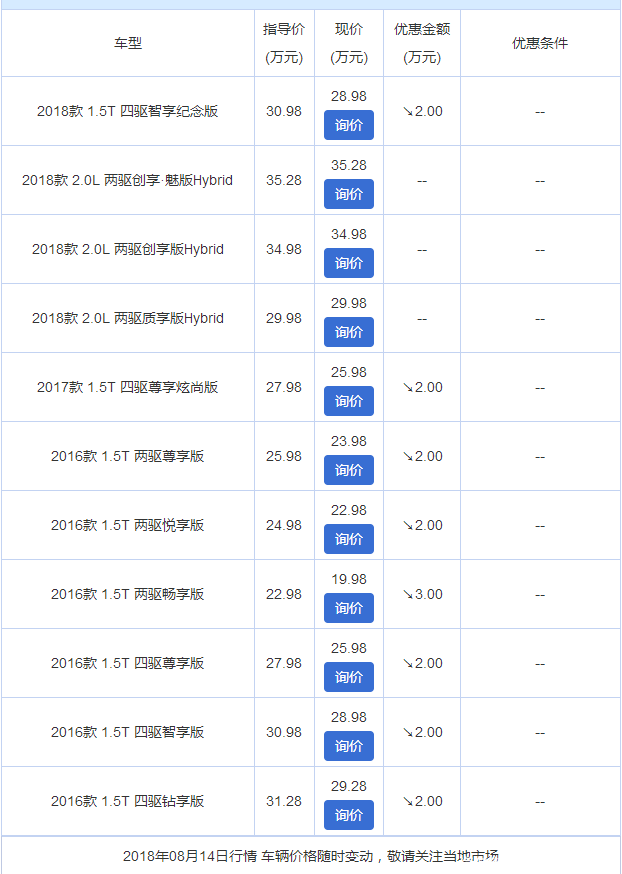Request quote for 2016款 1.5T 两驱尊享版
Viewport: 622px width, 874px height.
349,470
